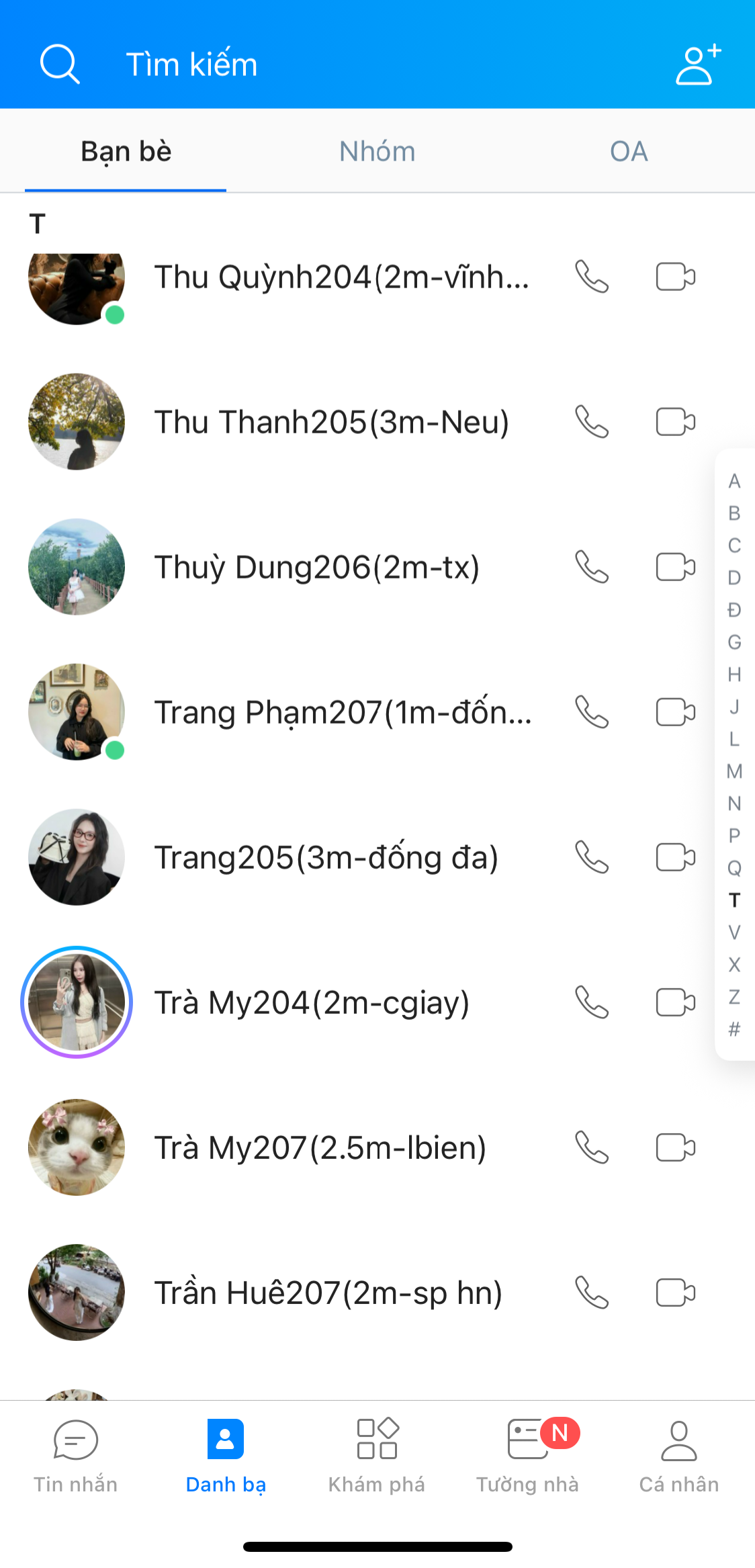Voice call Thu Quỳnh204
This screenshot has height=1568, width=755.
tap(592, 277)
